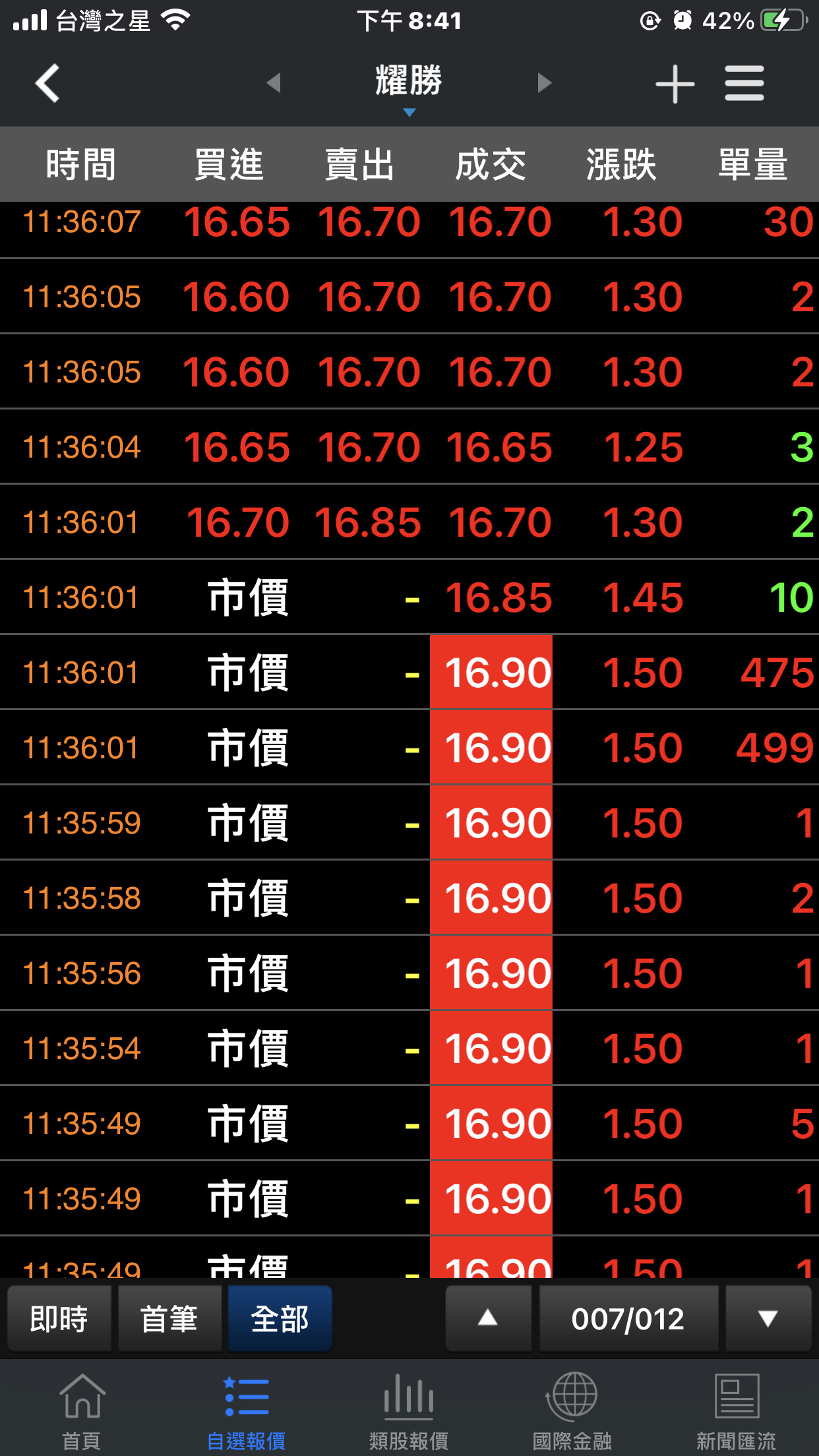Switch to the previous stock with the left triangle
819x1456 pixels.
point(274,83)
